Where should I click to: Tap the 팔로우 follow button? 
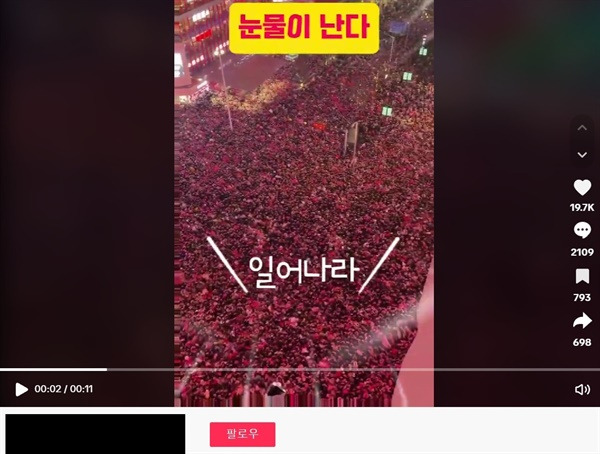(x=242, y=434)
